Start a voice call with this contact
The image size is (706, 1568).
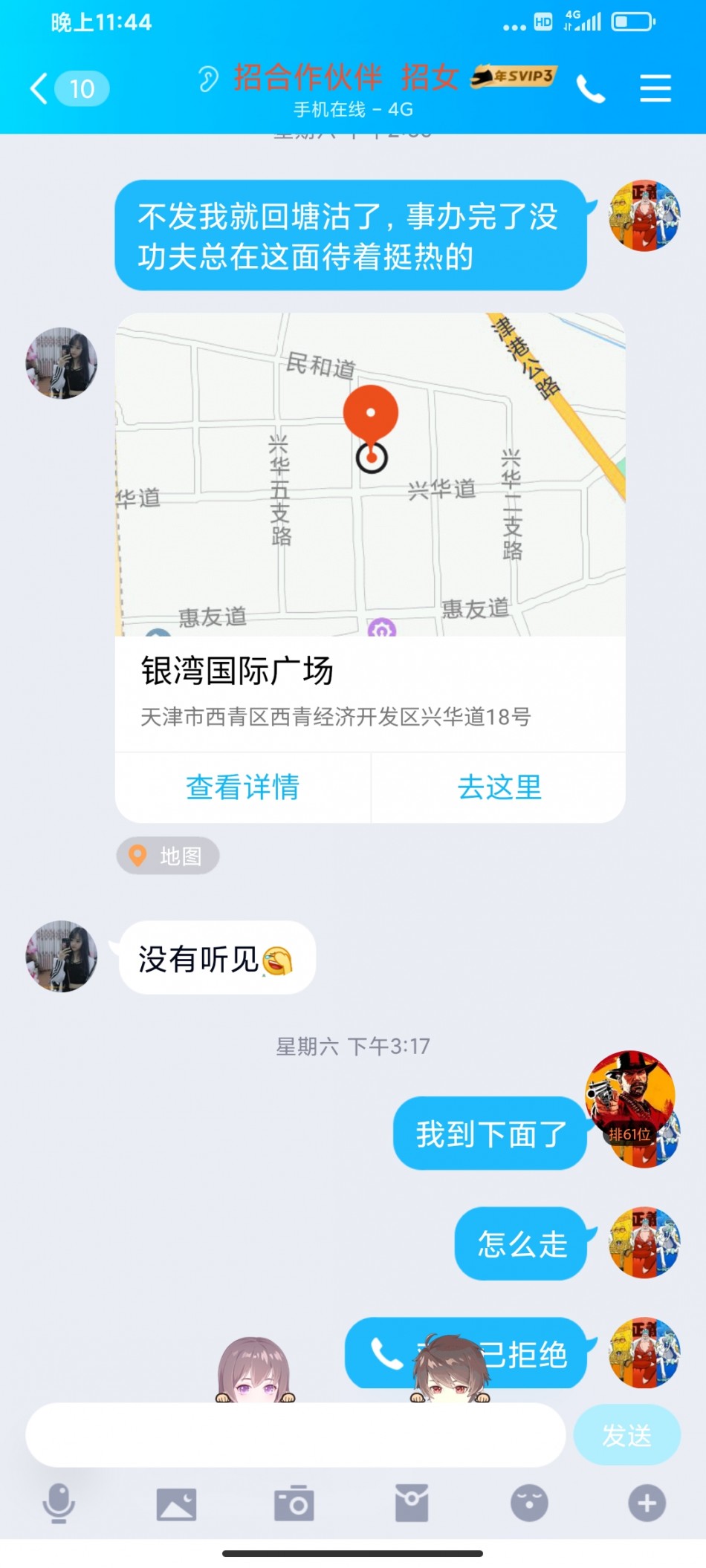click(x=591, y=90)
